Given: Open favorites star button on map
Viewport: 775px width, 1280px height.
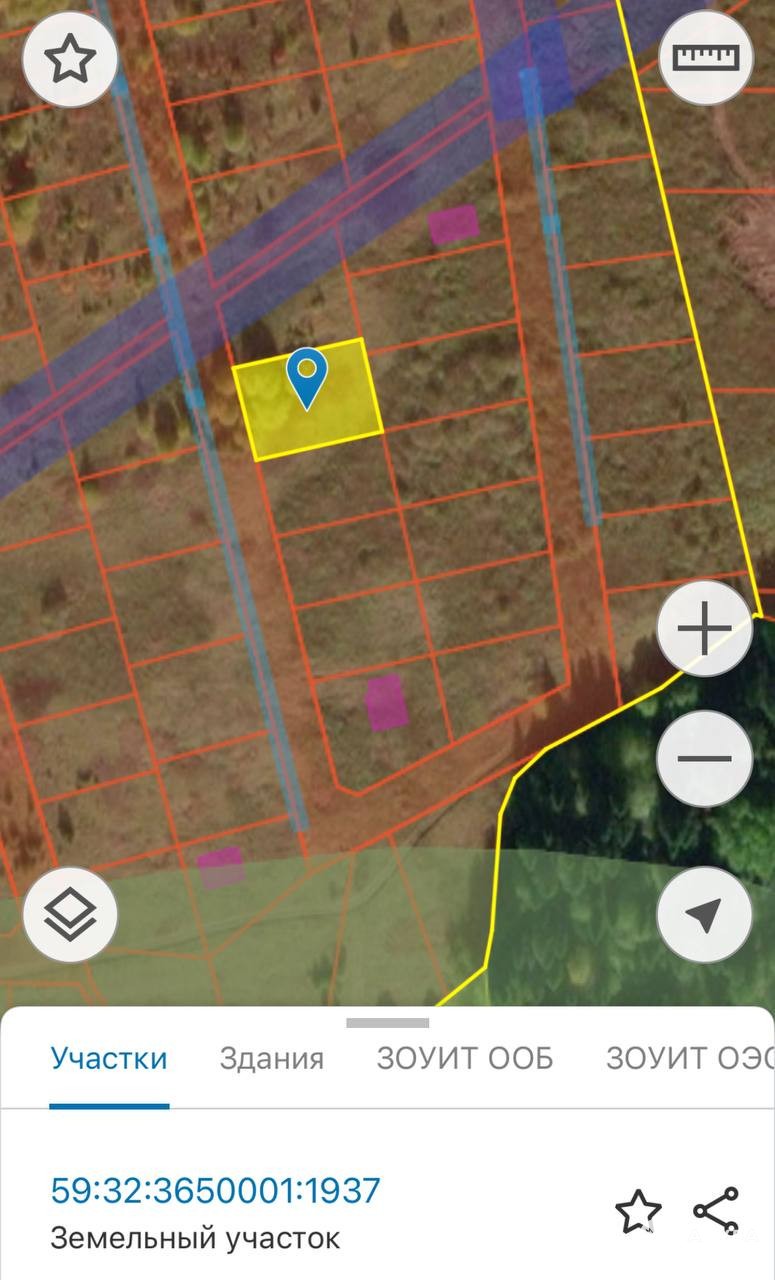Looking at the screenshot, I should (x=70, y=60).
